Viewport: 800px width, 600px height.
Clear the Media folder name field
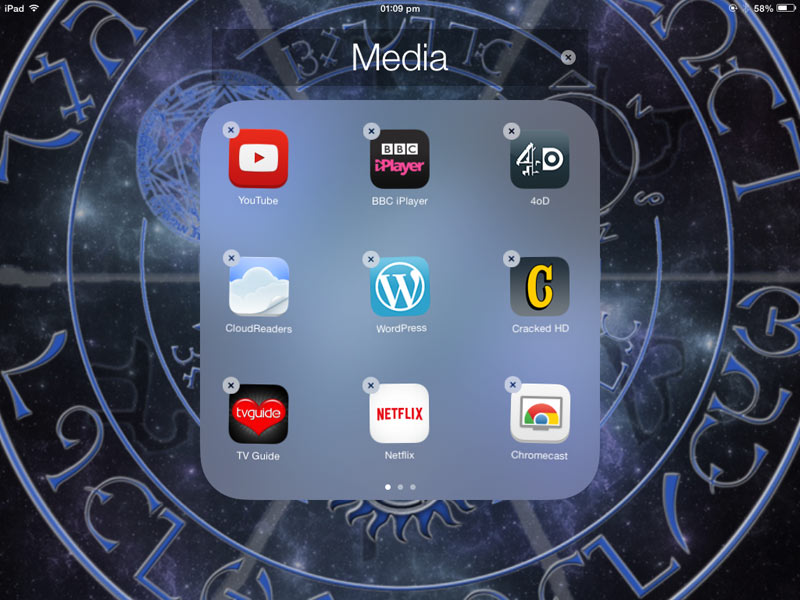pyautogui.click(x=568, y=58)
